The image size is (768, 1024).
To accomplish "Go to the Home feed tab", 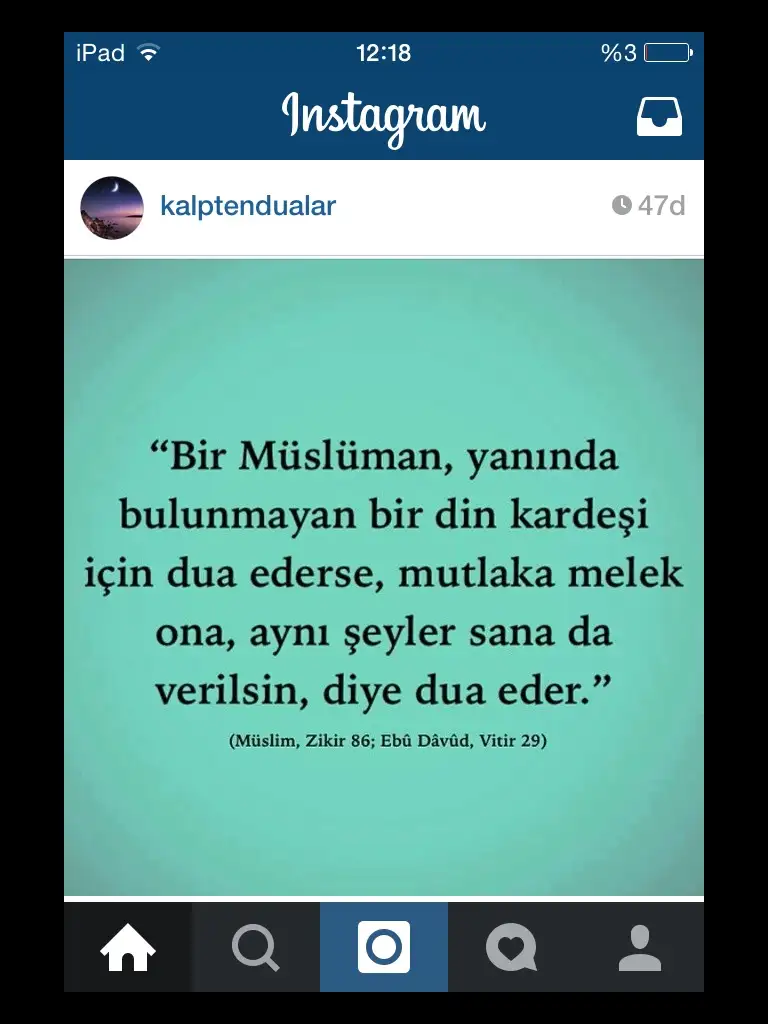I will click(128, 947).
